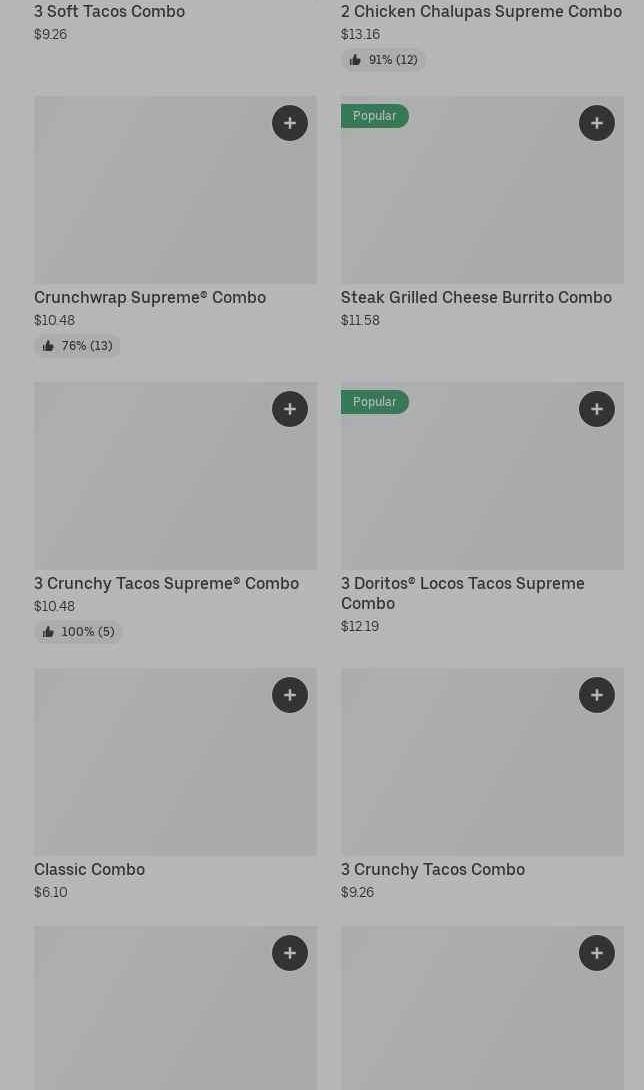The image size is (644, 1090).
Task: View 3 Crunchy Tacos Supreme Combo item
Action: pyautogui.click(x=166, y=583)
